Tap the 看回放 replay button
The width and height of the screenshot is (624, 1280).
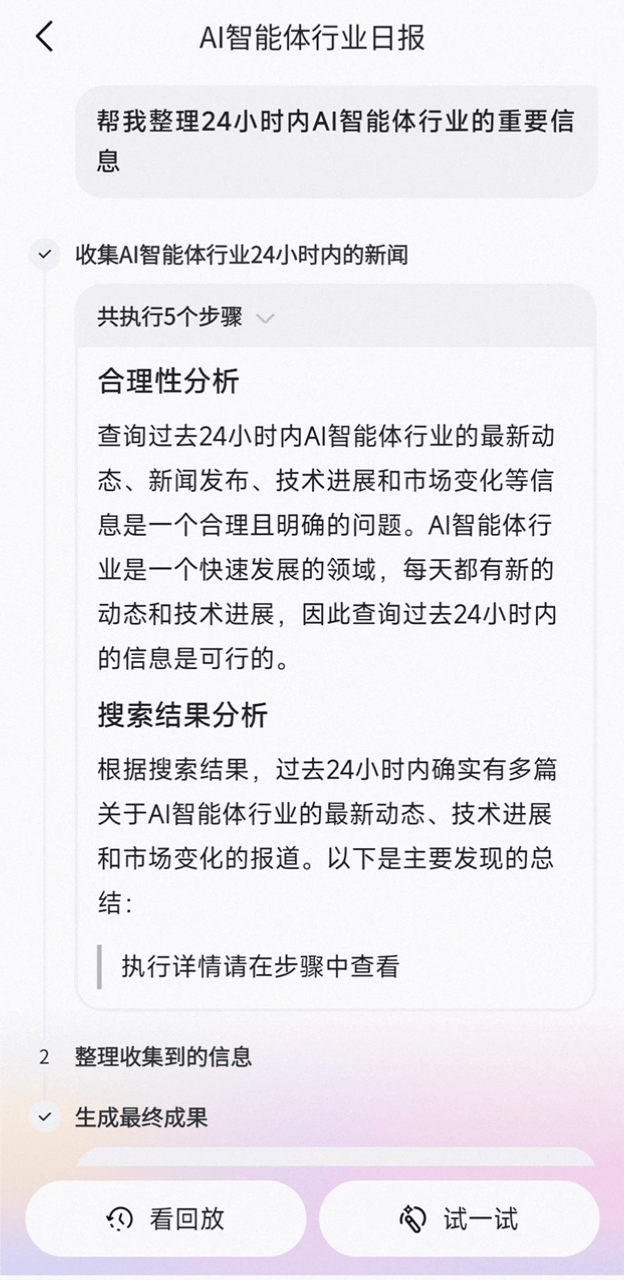pos(166,1218)
